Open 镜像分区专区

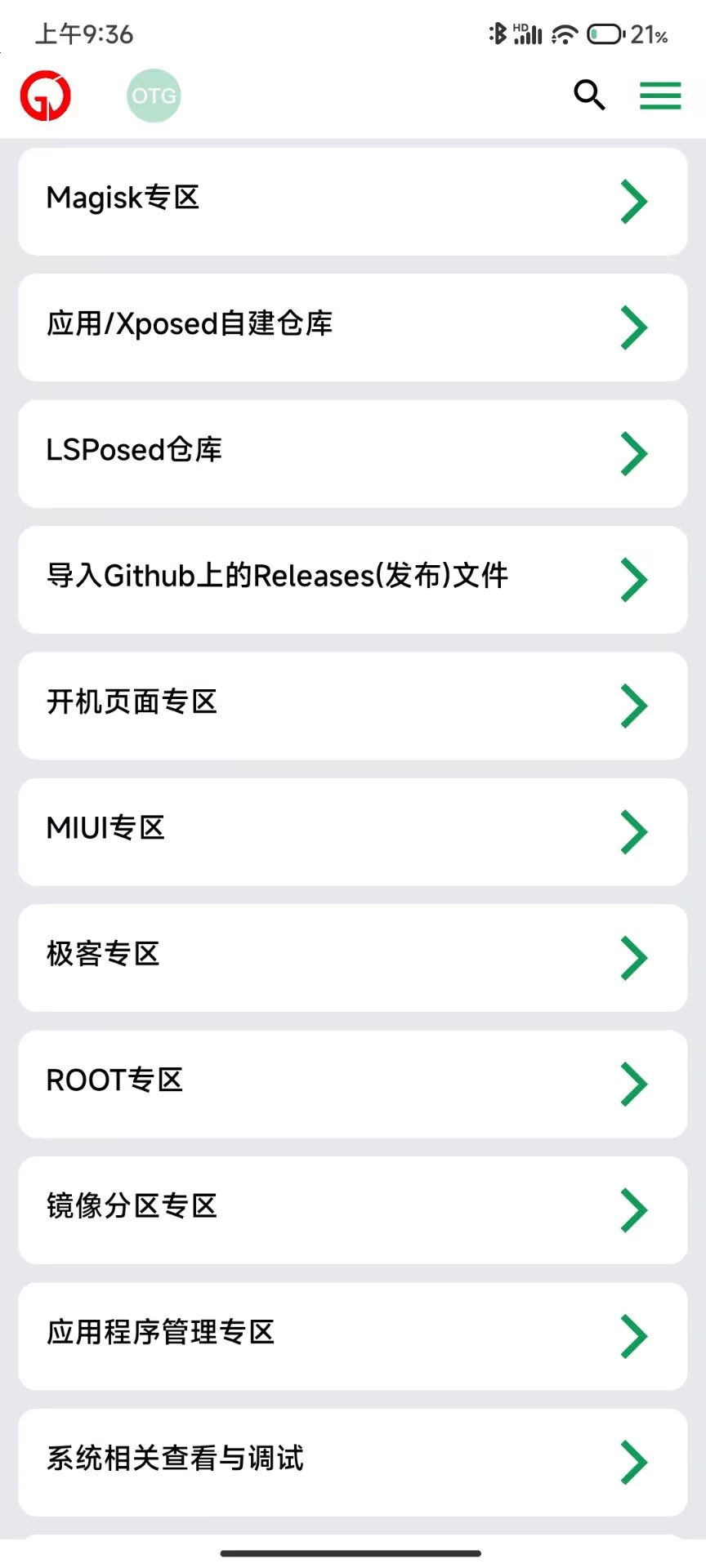click(x=352, y=1209)
